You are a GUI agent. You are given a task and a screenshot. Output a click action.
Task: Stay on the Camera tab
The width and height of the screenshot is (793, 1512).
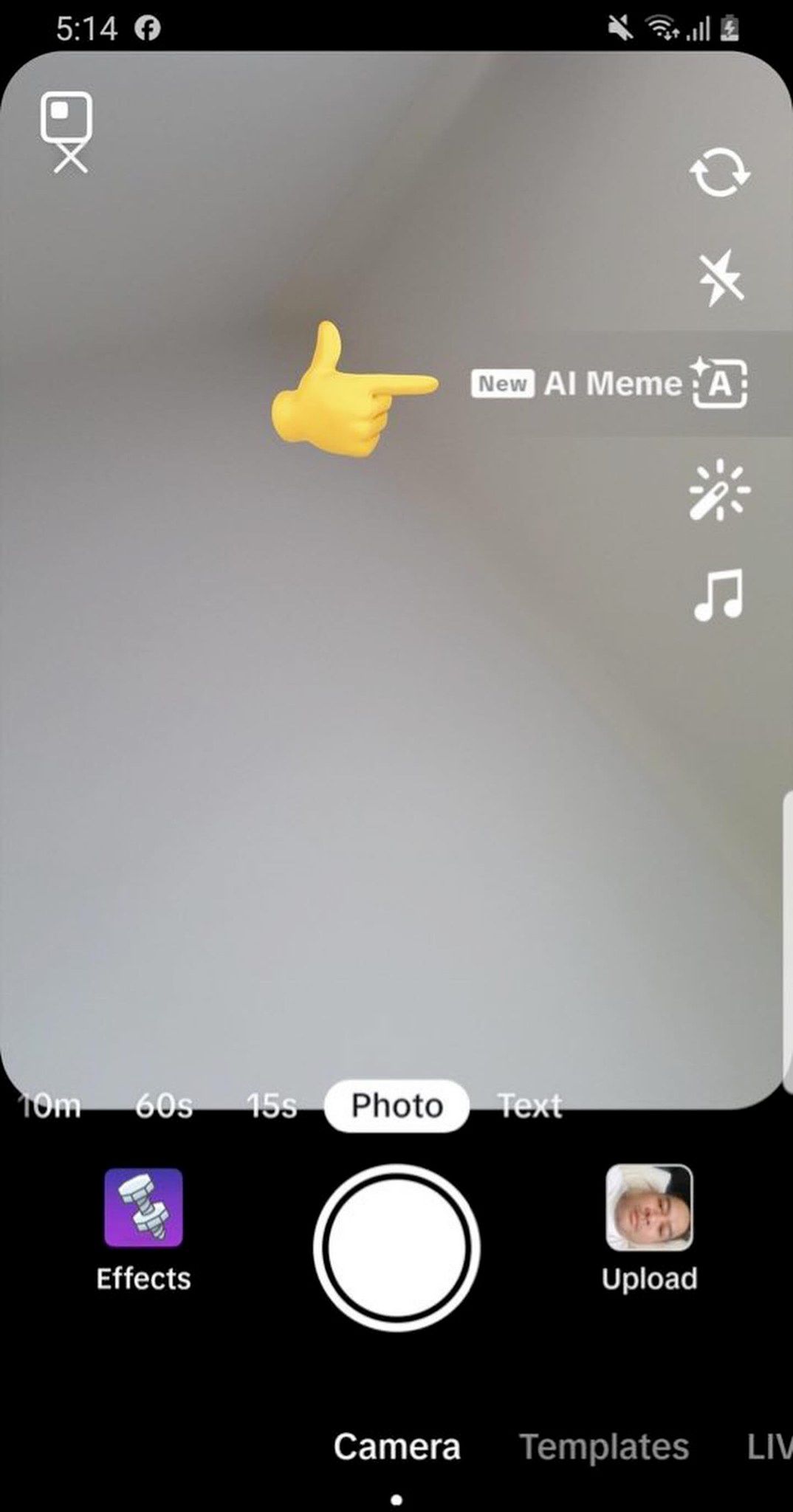396,1446
